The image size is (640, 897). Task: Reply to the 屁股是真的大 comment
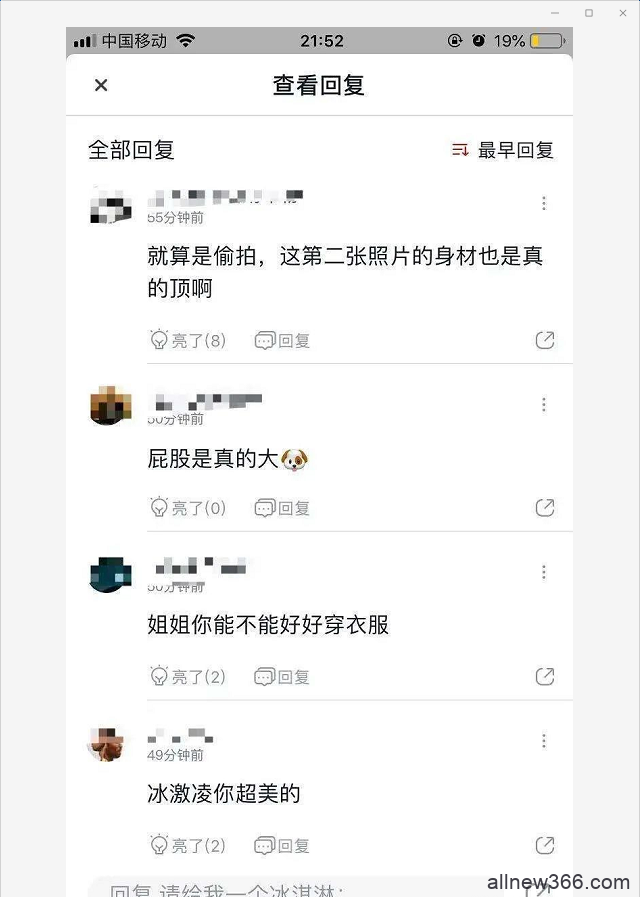(x=283, y=508)
